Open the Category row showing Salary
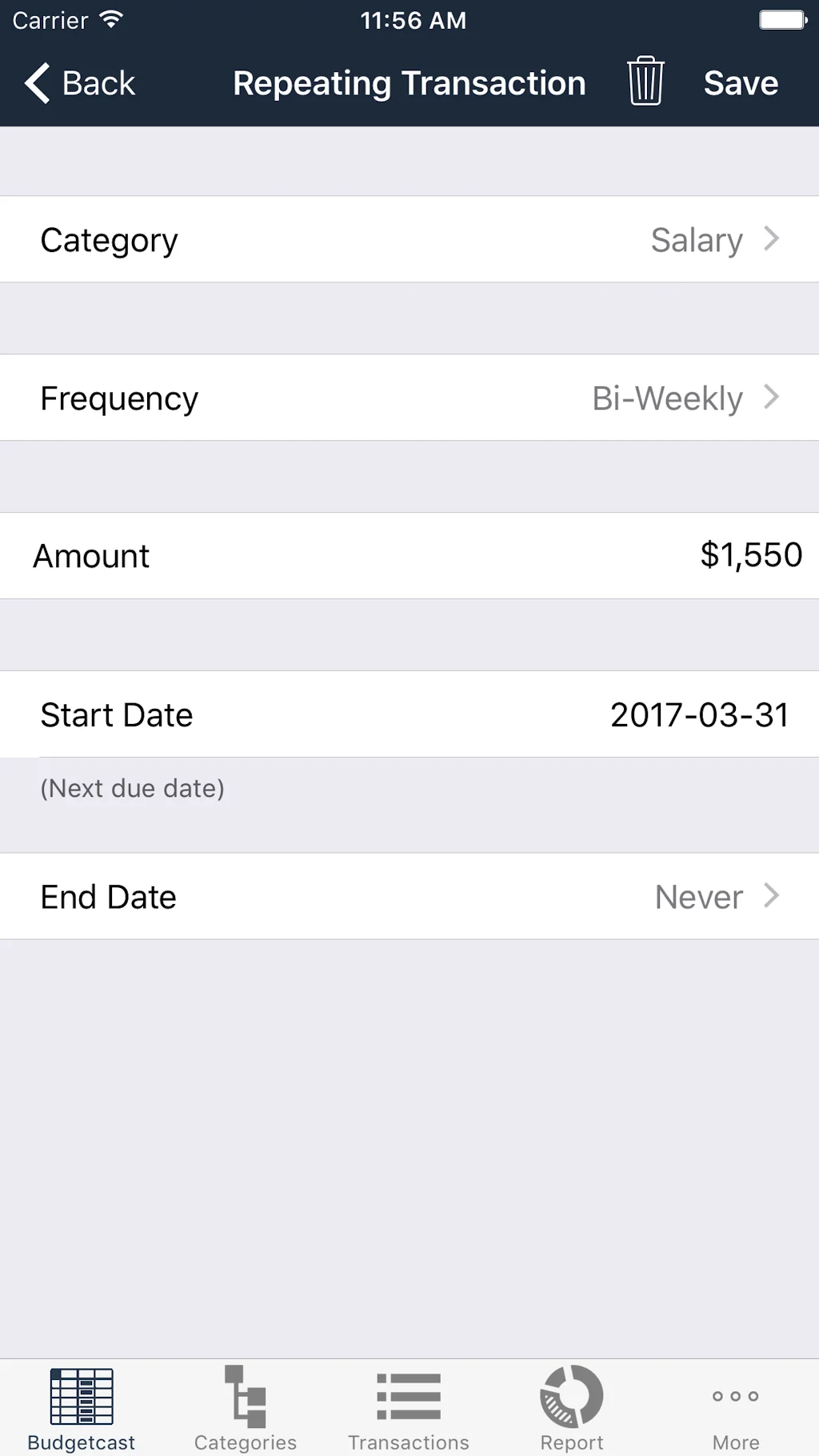The image size is (819, 1456). tap(409, 239)
